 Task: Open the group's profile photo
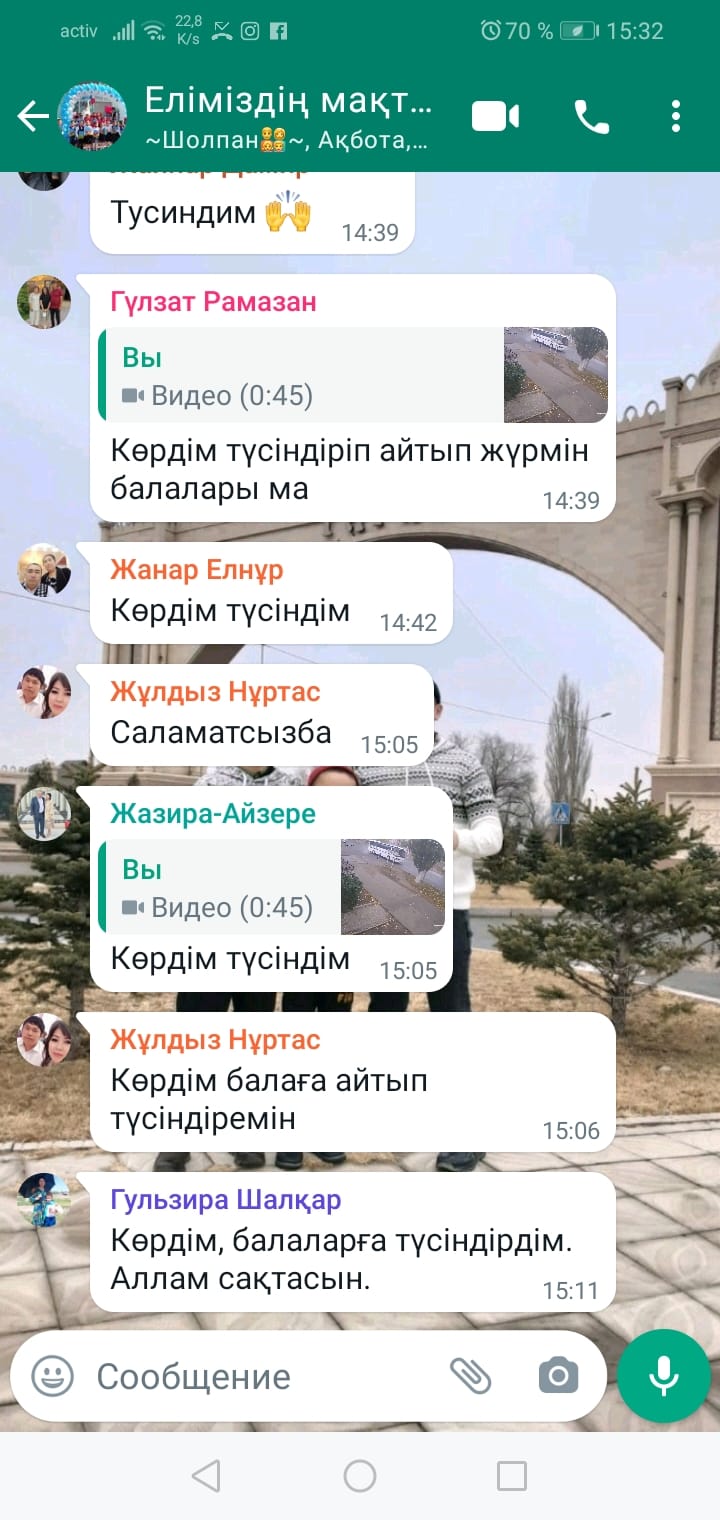tap(93, 117)
